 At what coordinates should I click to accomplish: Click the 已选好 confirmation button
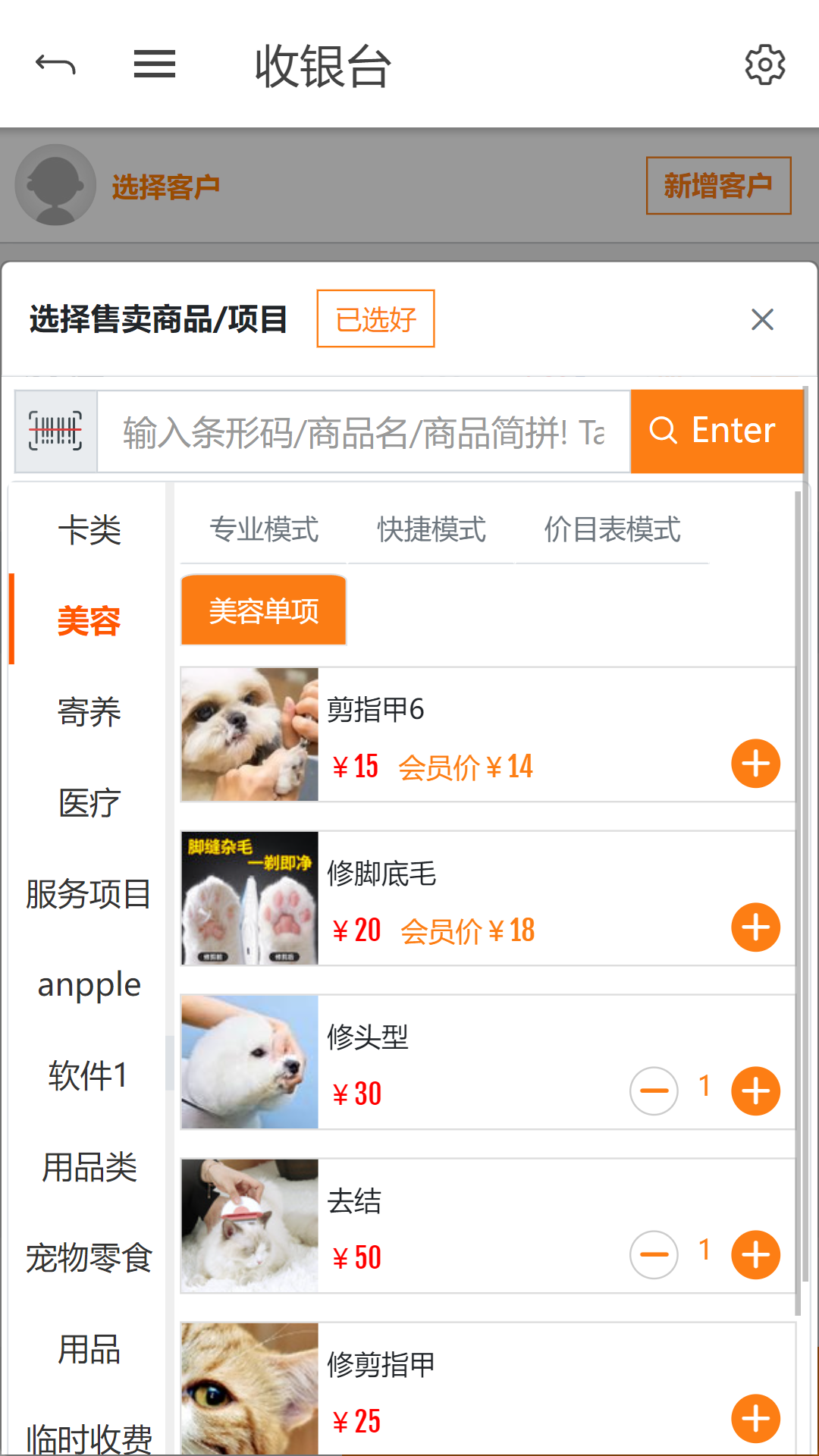point(375,319)
